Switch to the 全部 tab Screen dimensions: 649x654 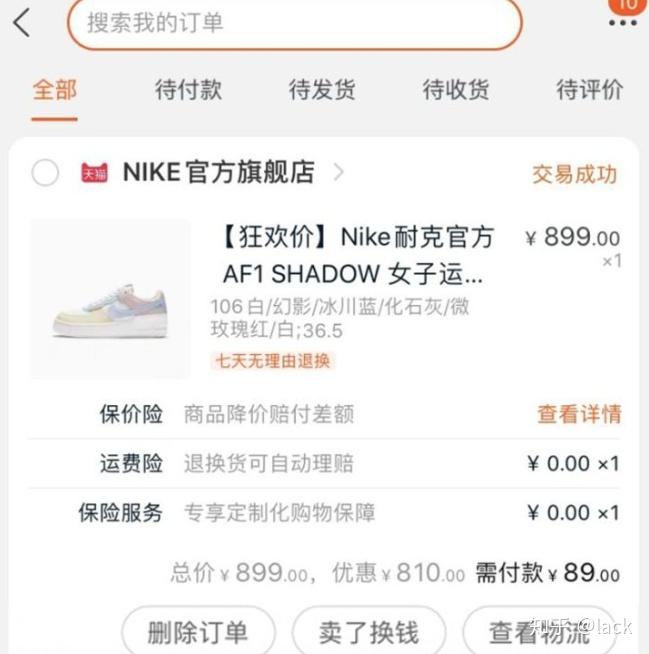[x=55, y=89]
